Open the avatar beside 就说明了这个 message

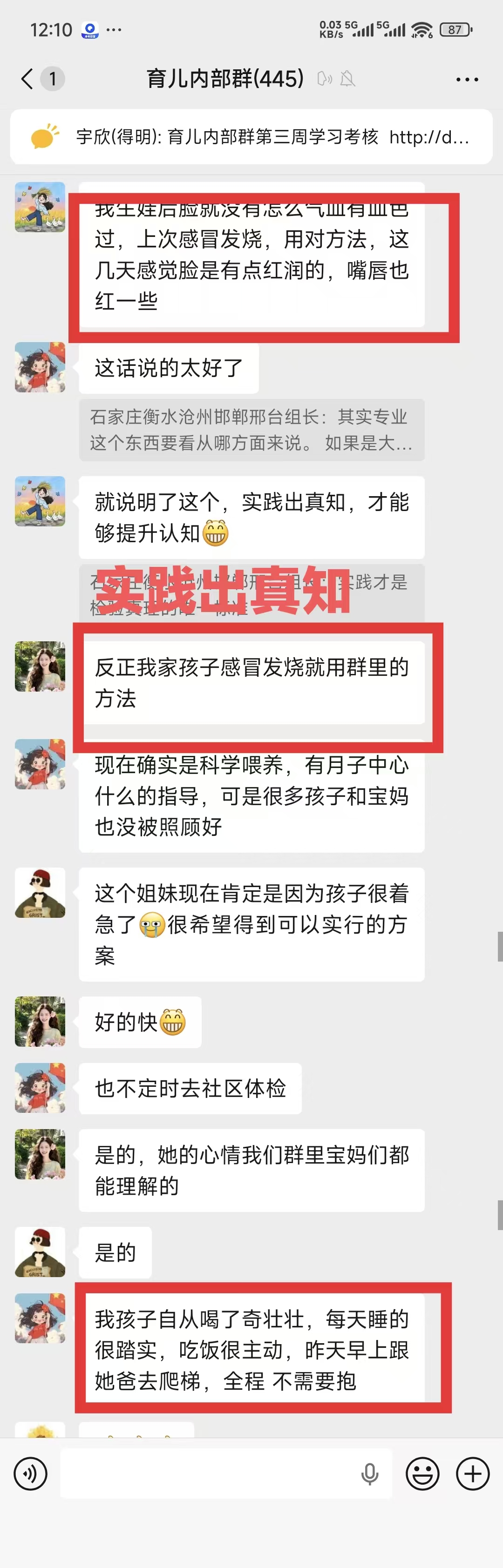click(x=40, y=501)
